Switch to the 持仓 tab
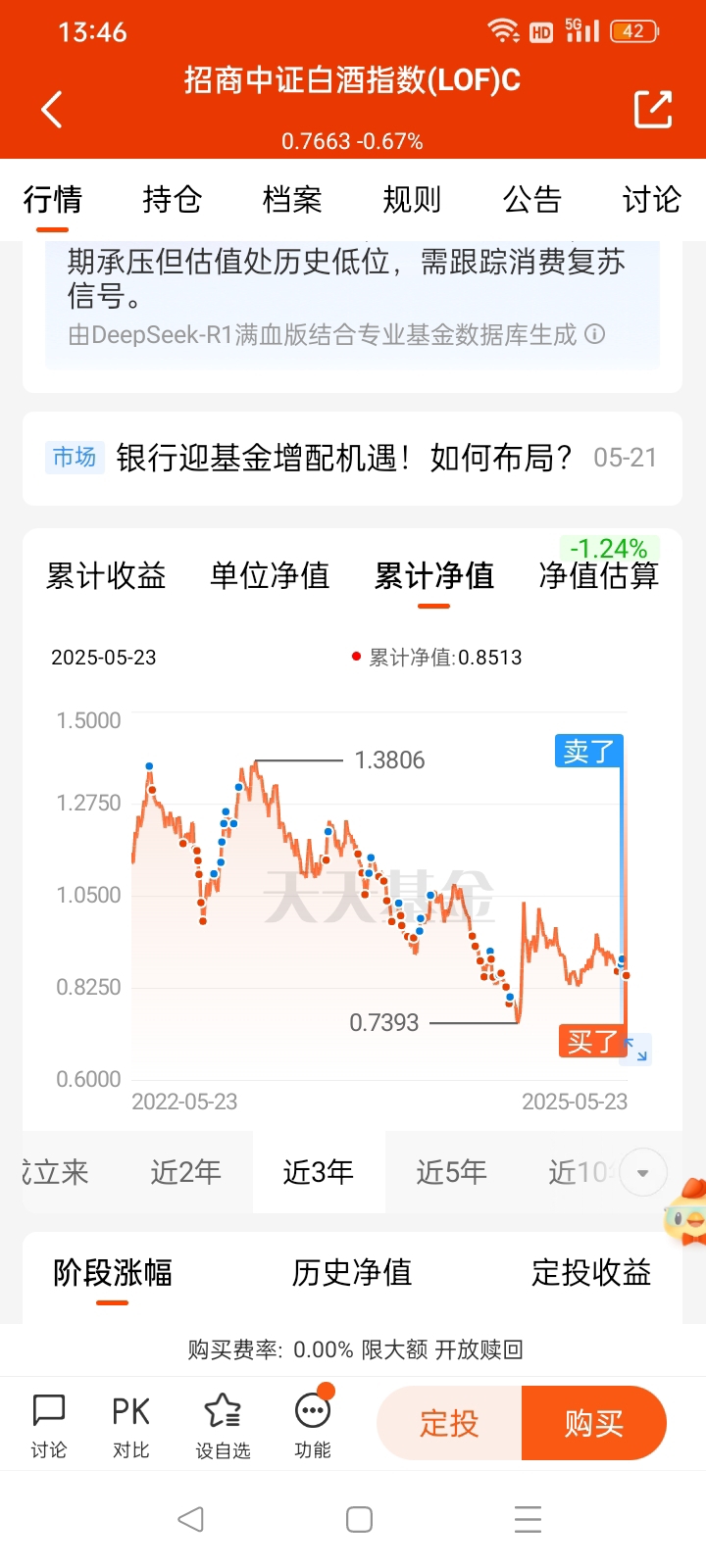The width and height of the screenshot is (706, 1568). (x=173, y=199)
